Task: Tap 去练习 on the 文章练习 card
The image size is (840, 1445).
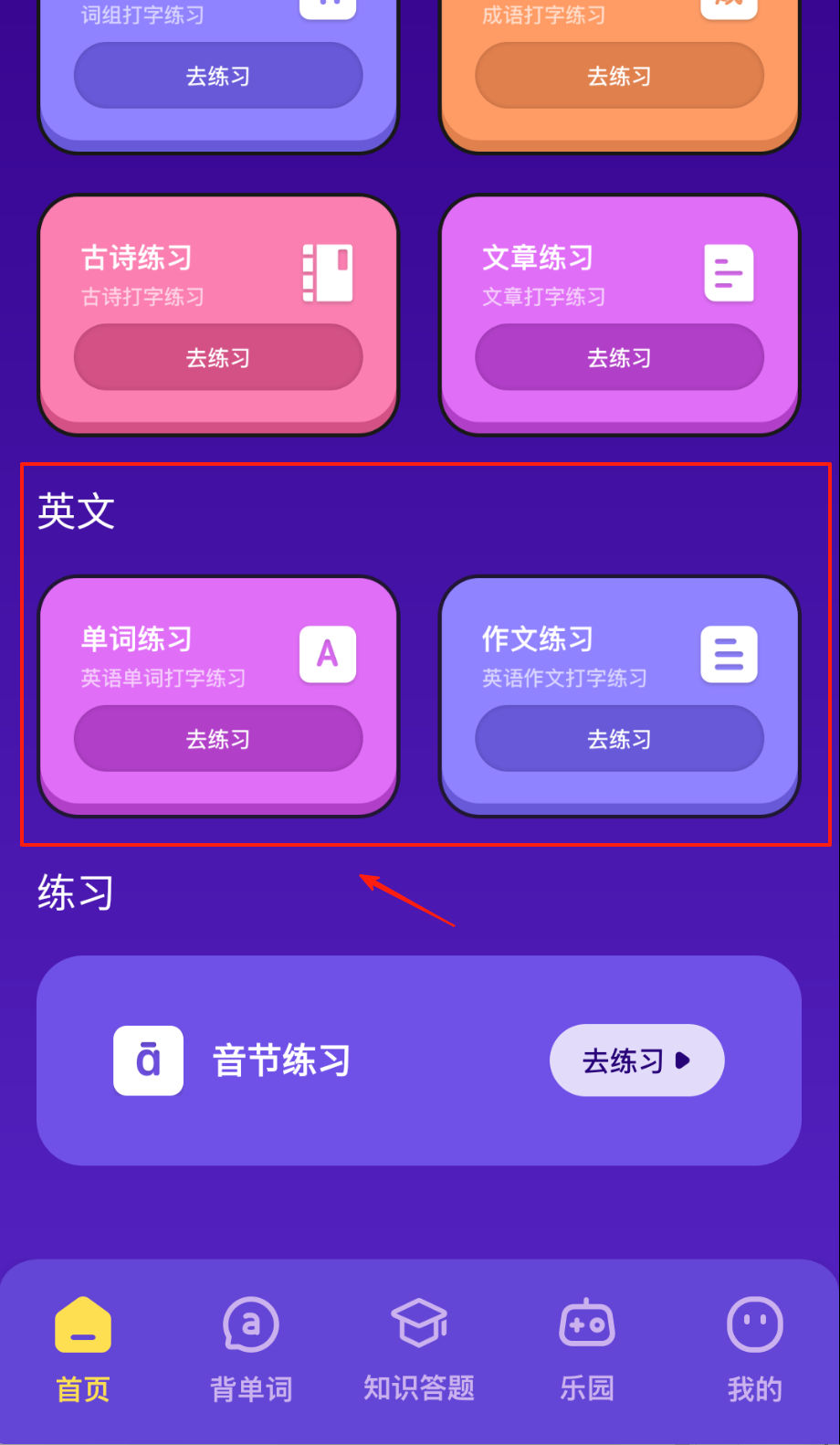Action: (x=619, y=357)
